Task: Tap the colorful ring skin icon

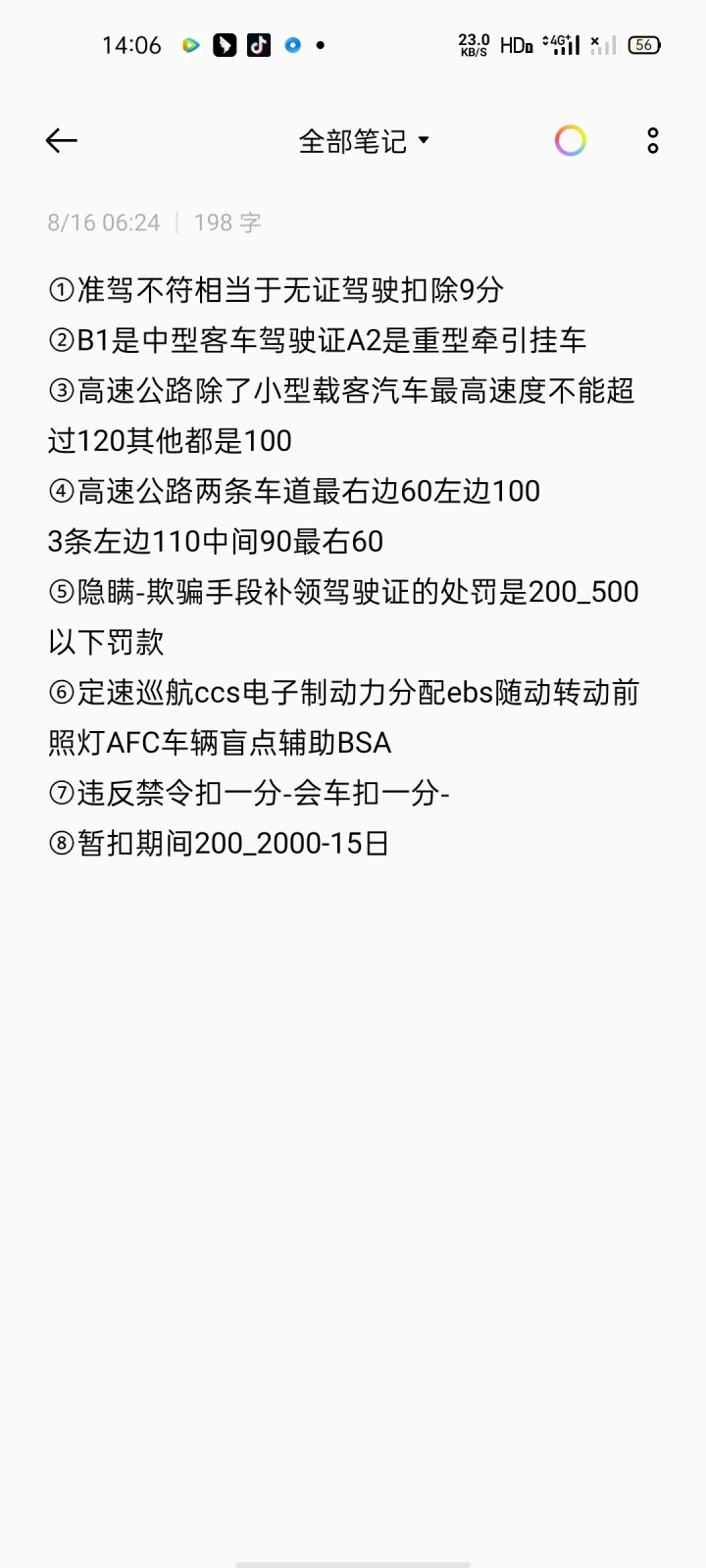Action: 571,141
